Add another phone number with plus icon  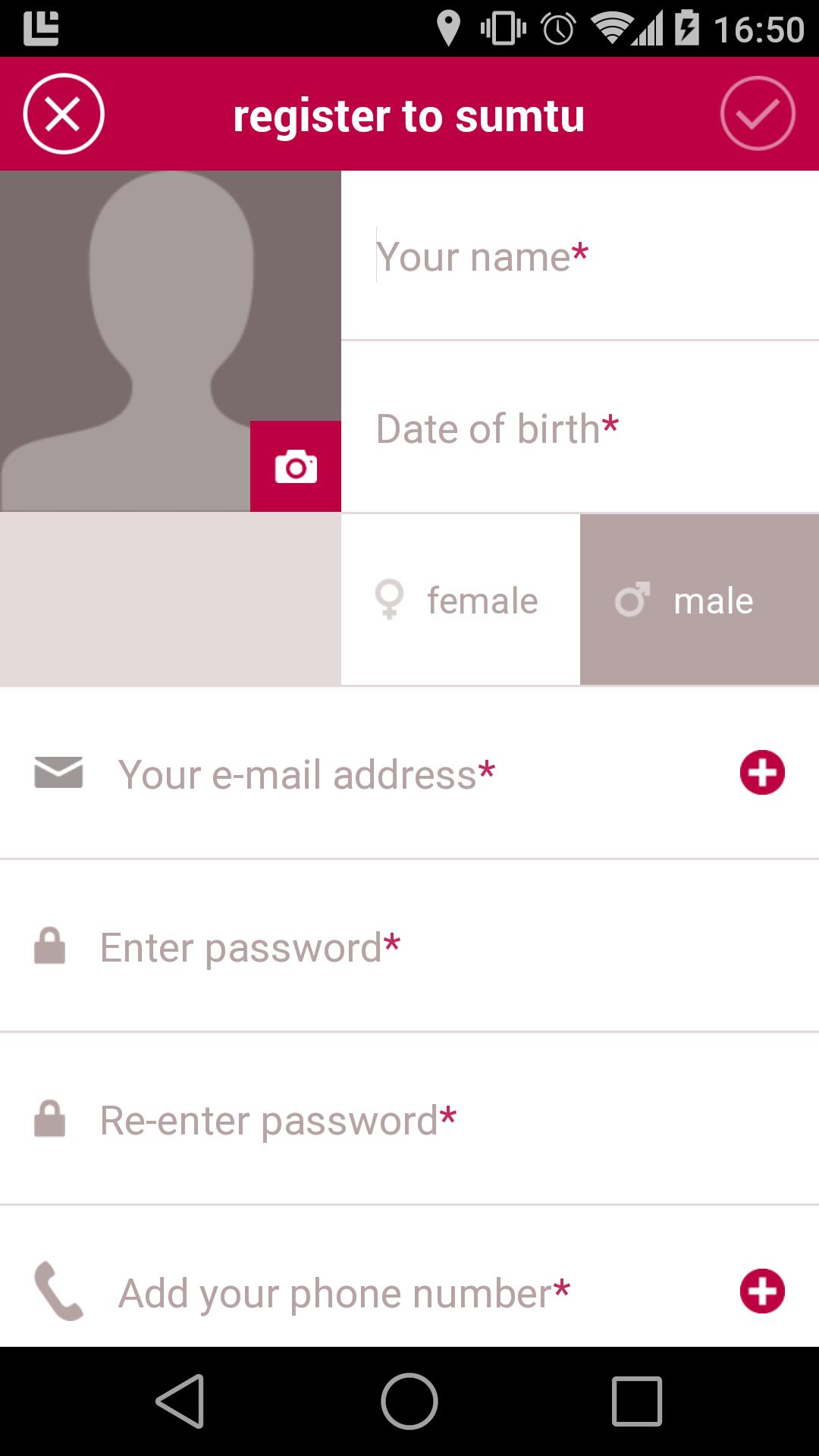click(762, 1291)
